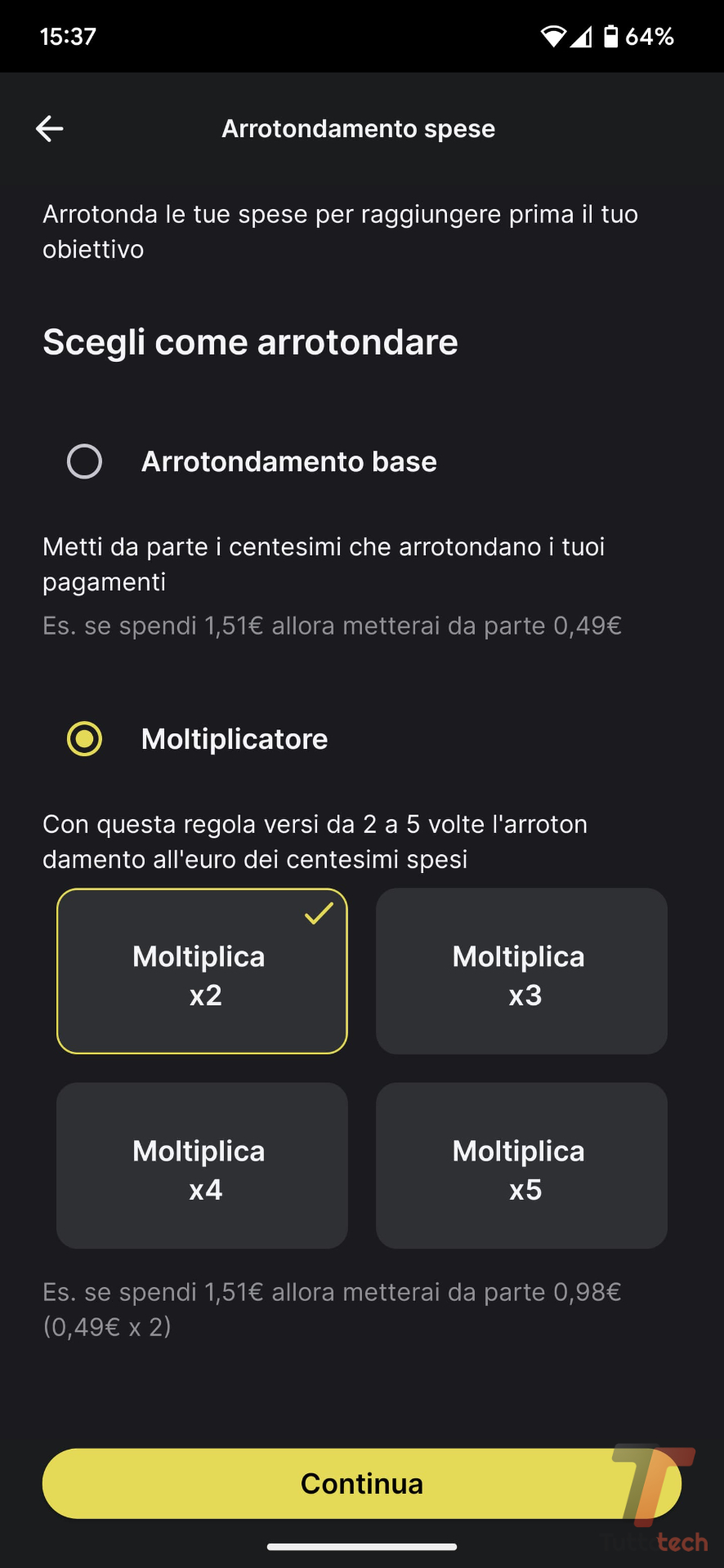
Task: Pick the Moltiplica x4 option
Action: 202,1165
